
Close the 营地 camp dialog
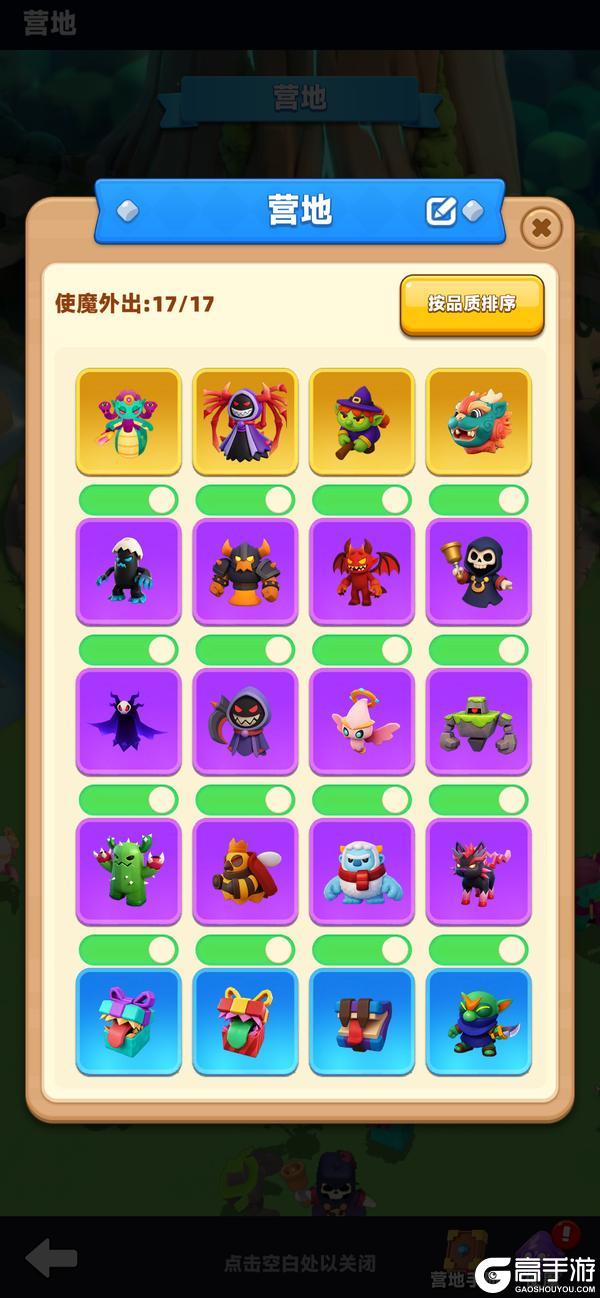541,229
